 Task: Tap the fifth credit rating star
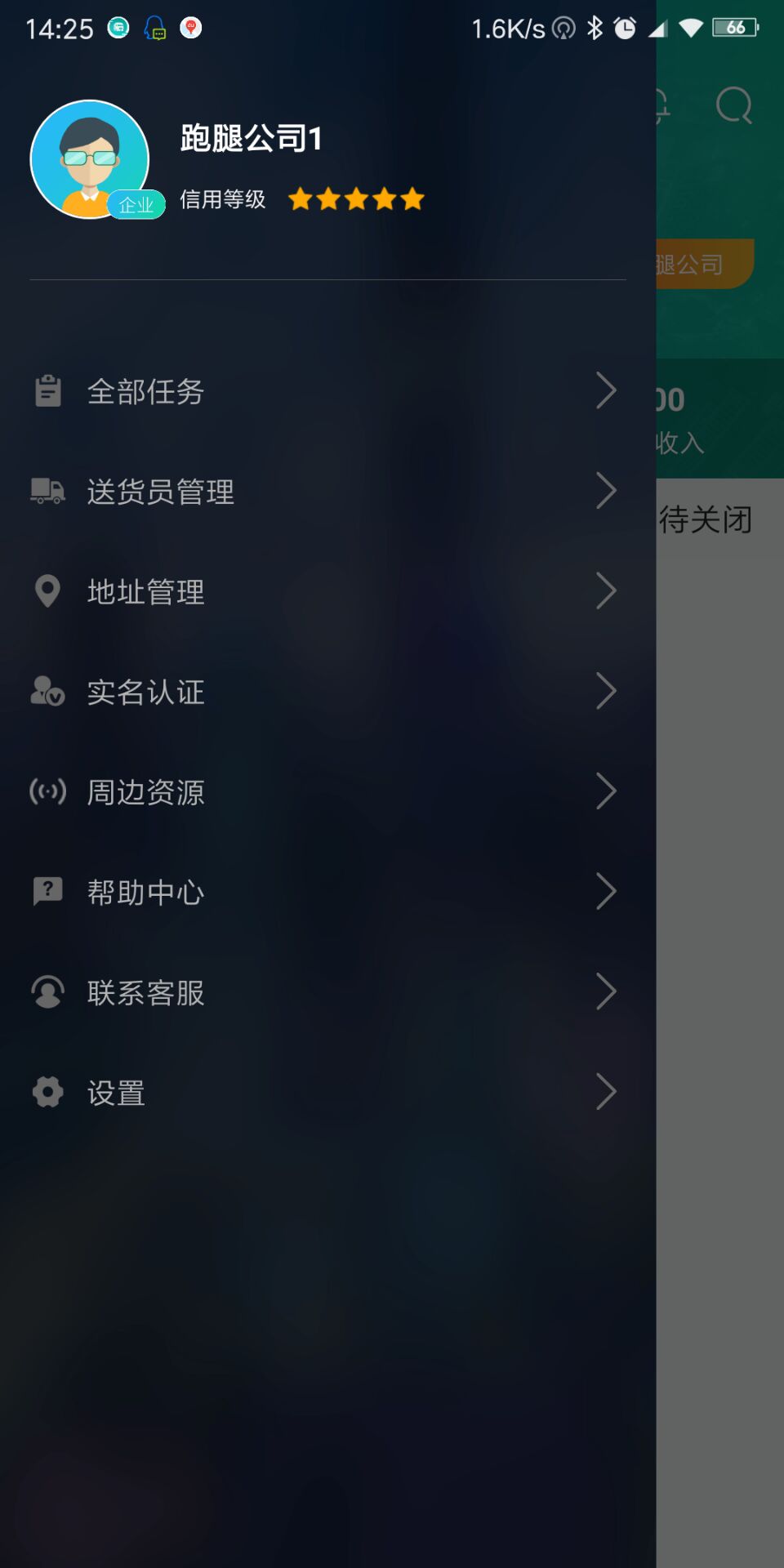click(x=412, y=198)
